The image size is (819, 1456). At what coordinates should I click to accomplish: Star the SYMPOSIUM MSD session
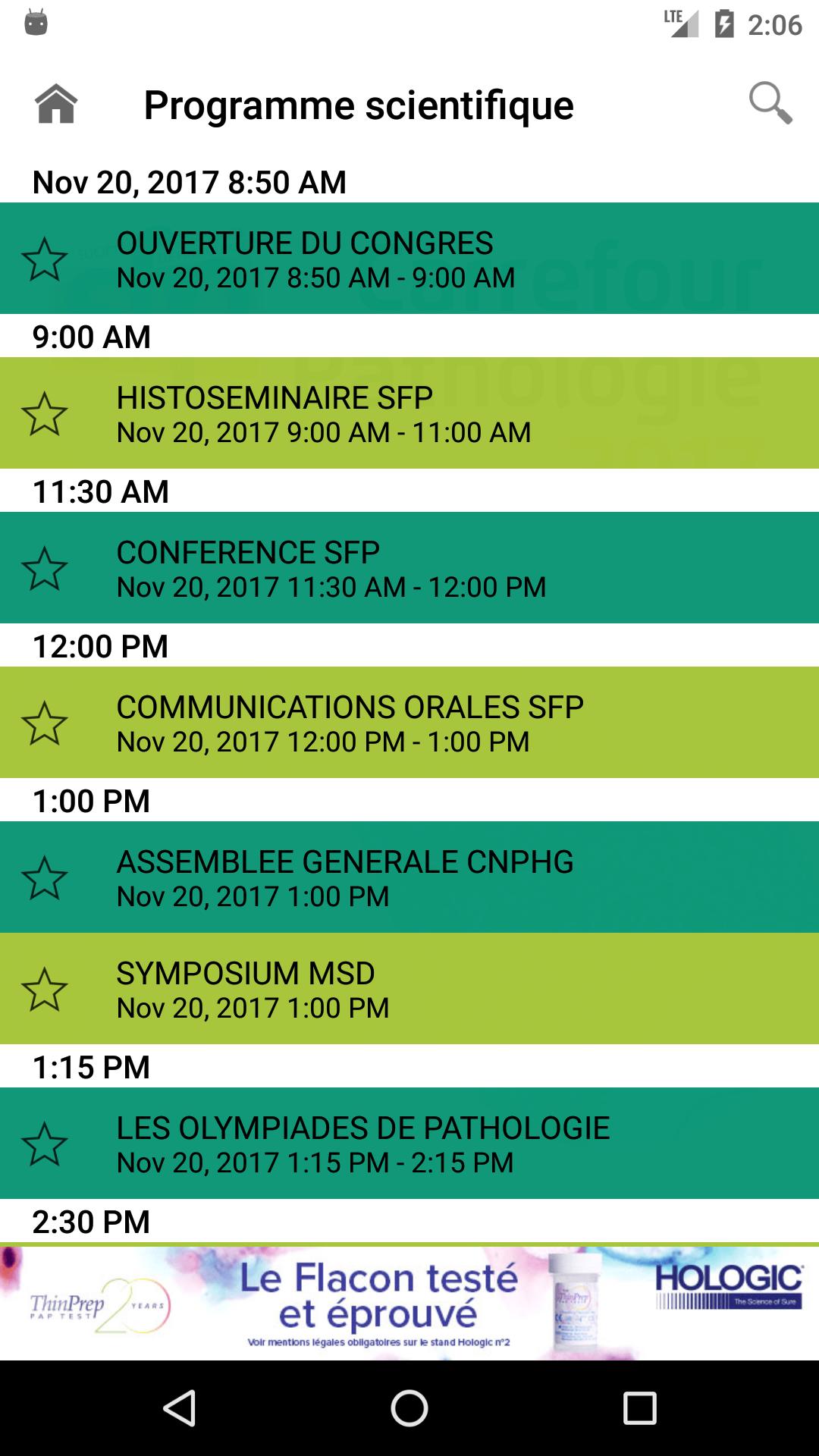point(45,990)
